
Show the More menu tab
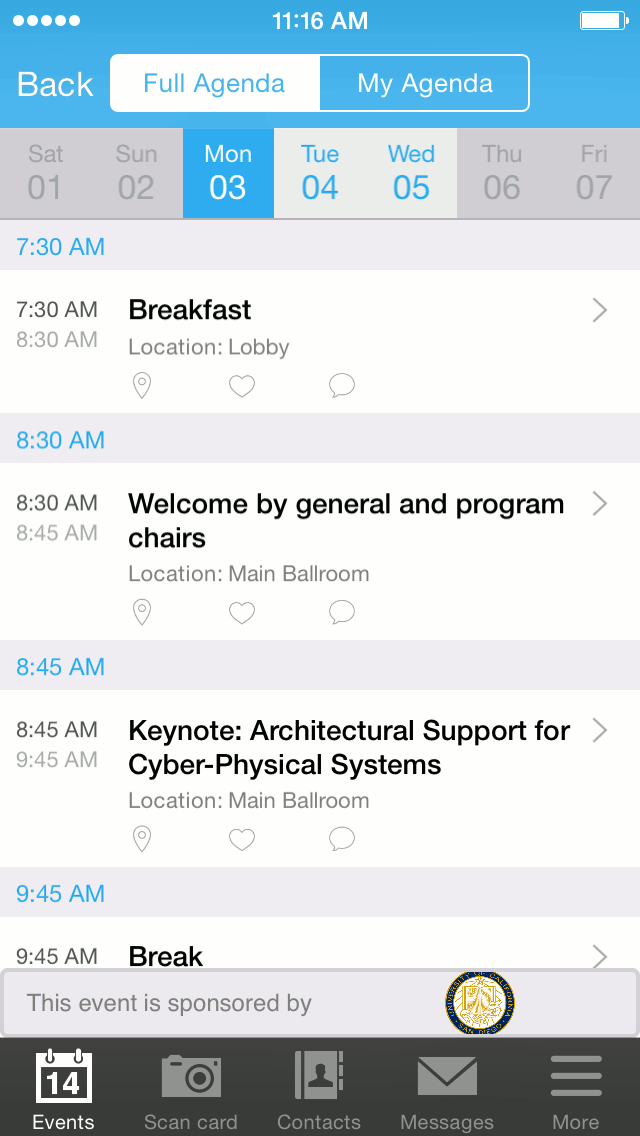pyautogui.click(x=576, y=1090)
